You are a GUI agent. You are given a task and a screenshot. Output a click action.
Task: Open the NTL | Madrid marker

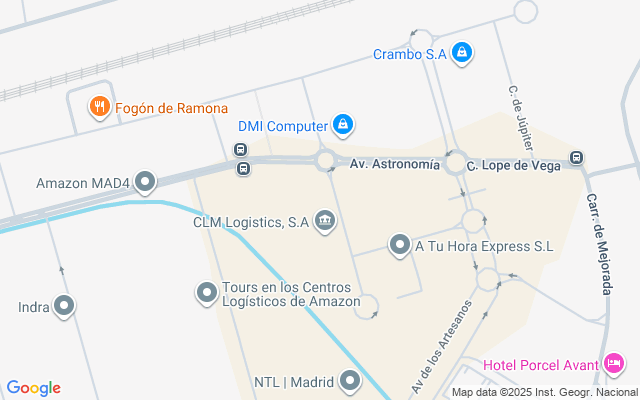coord(350,380)
